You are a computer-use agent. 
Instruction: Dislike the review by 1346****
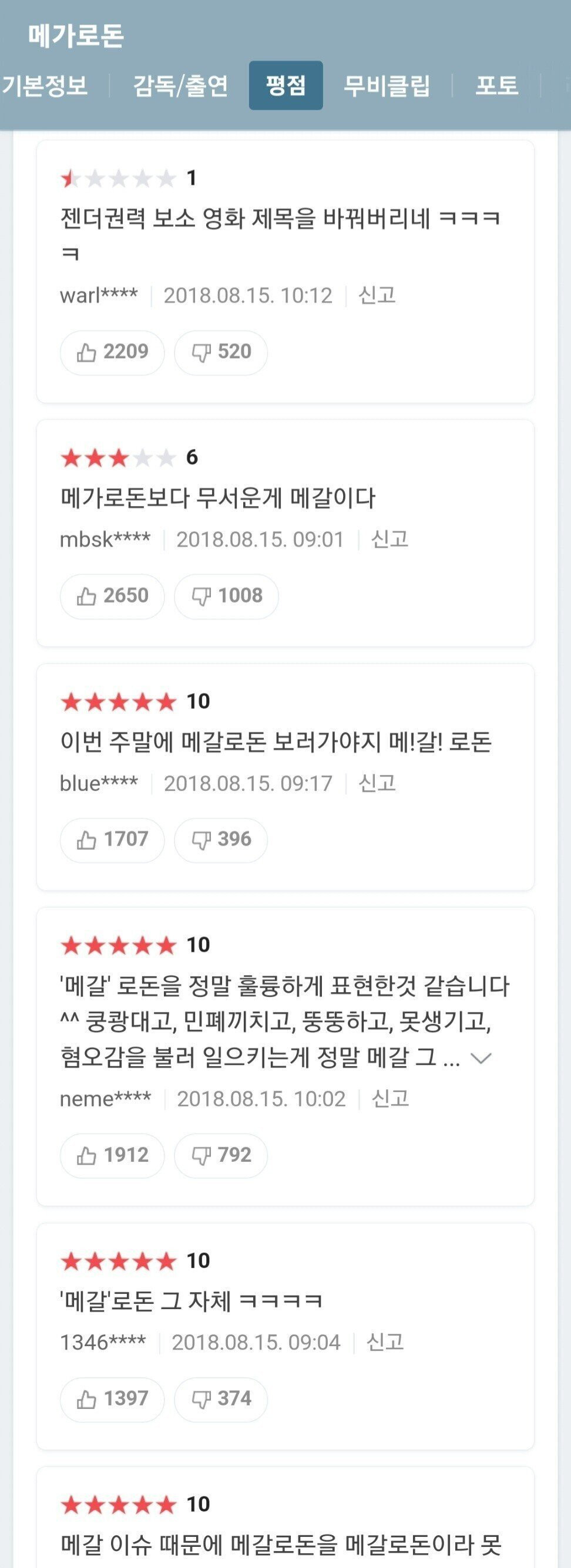[x=221, y=1399]
